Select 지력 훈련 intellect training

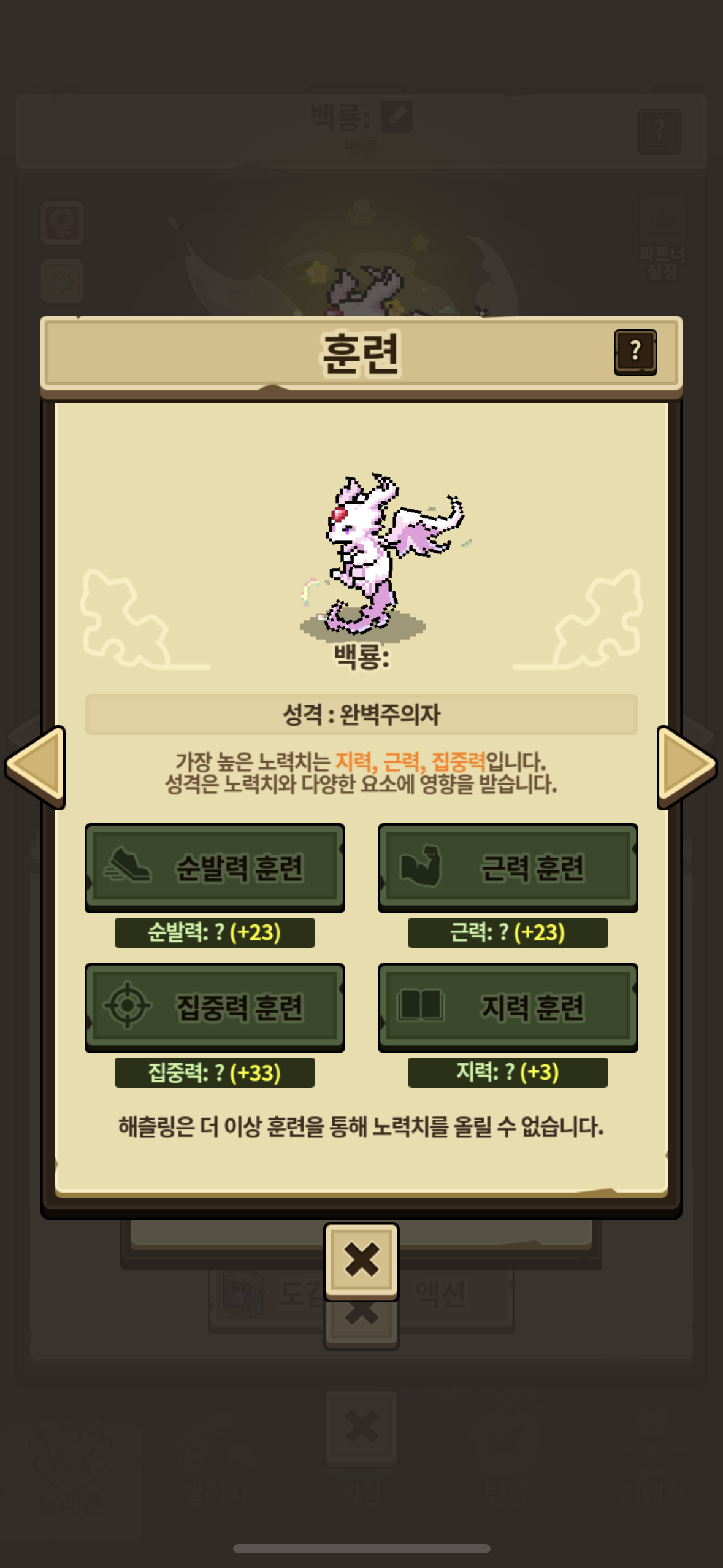tap(508, 1007)
